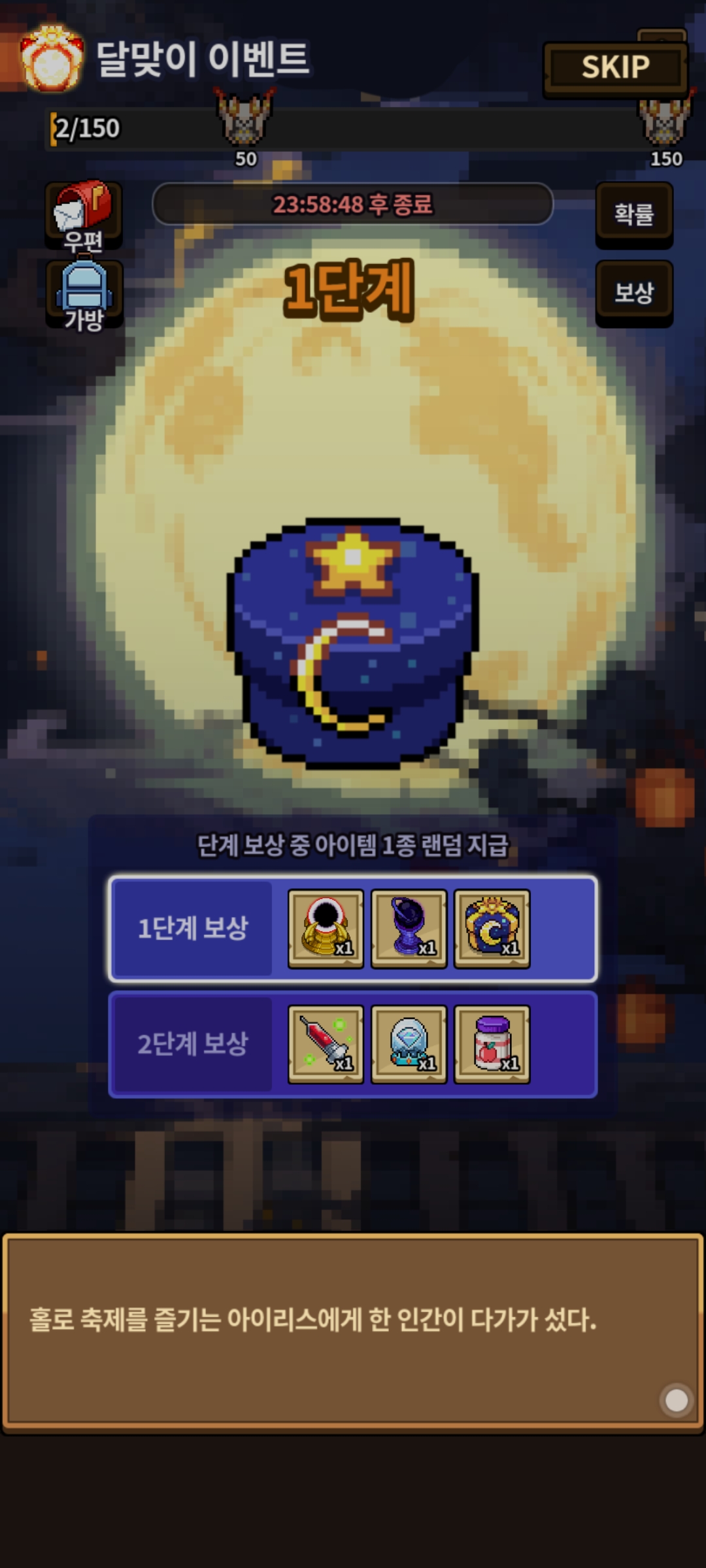Inspect the diamond globe reward item
The width and height of the screenshot is (706, 1568).
pos(409,1044)
